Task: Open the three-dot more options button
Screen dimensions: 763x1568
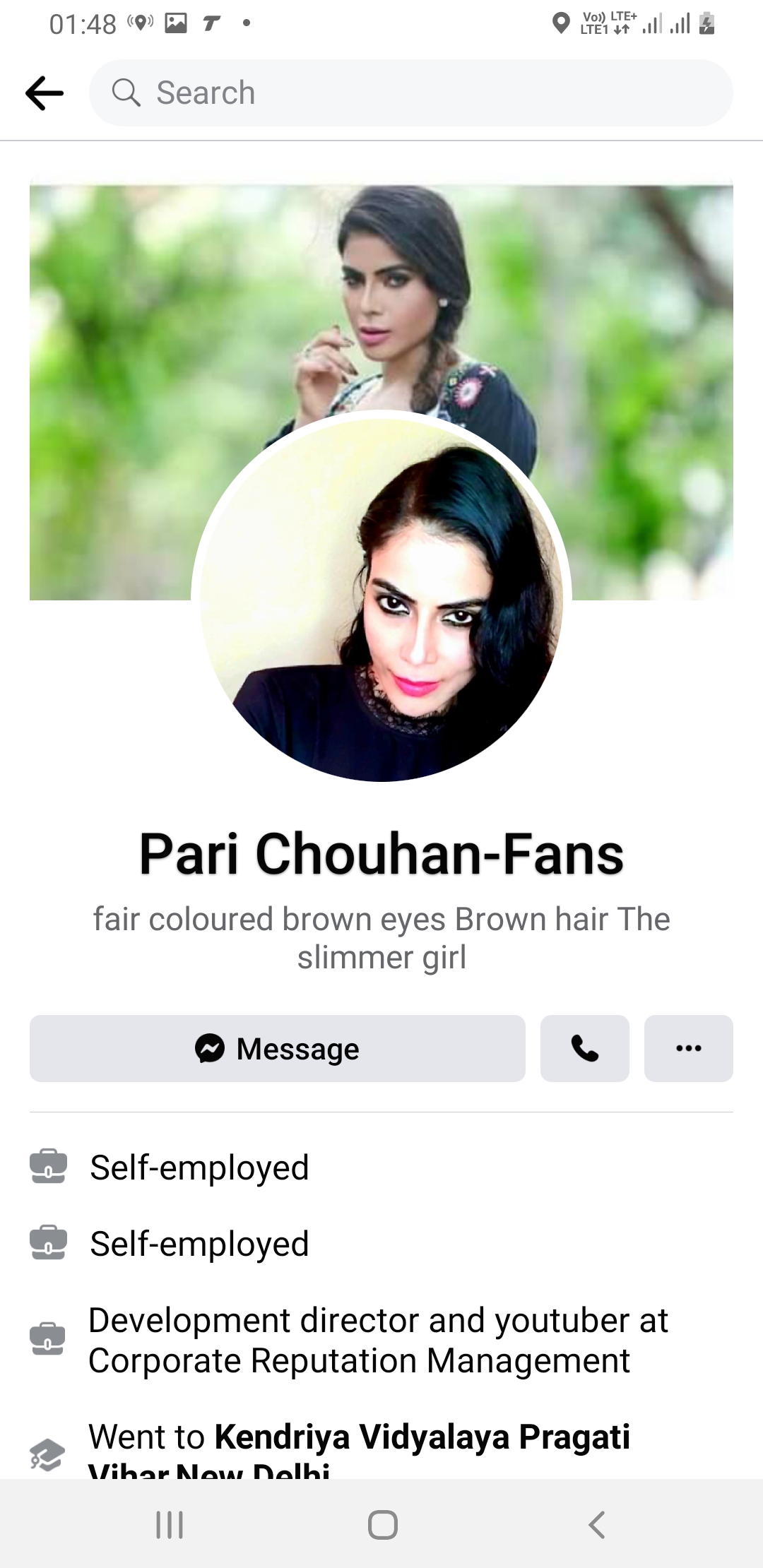Action: click(x=688, y=1049)
